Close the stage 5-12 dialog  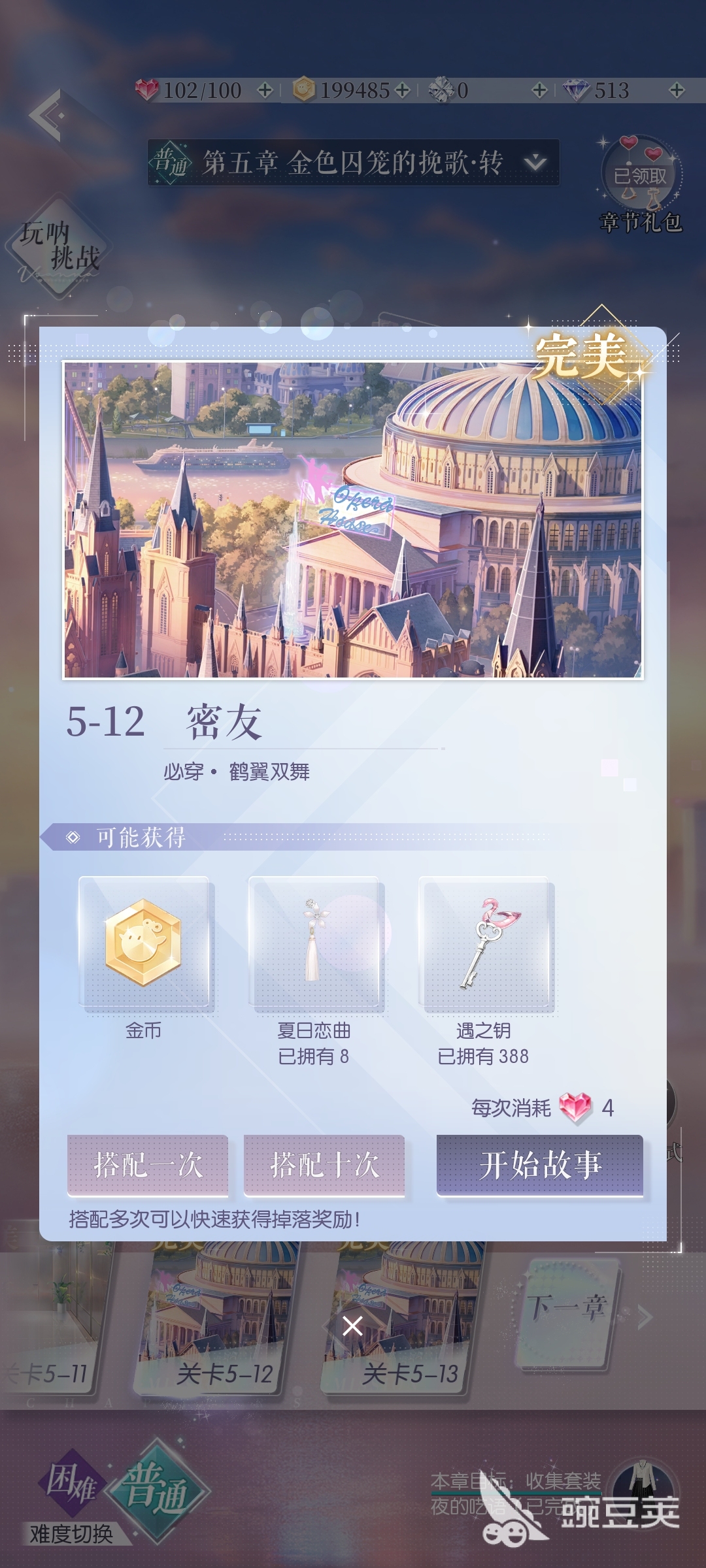click(x=352, y=1326)
